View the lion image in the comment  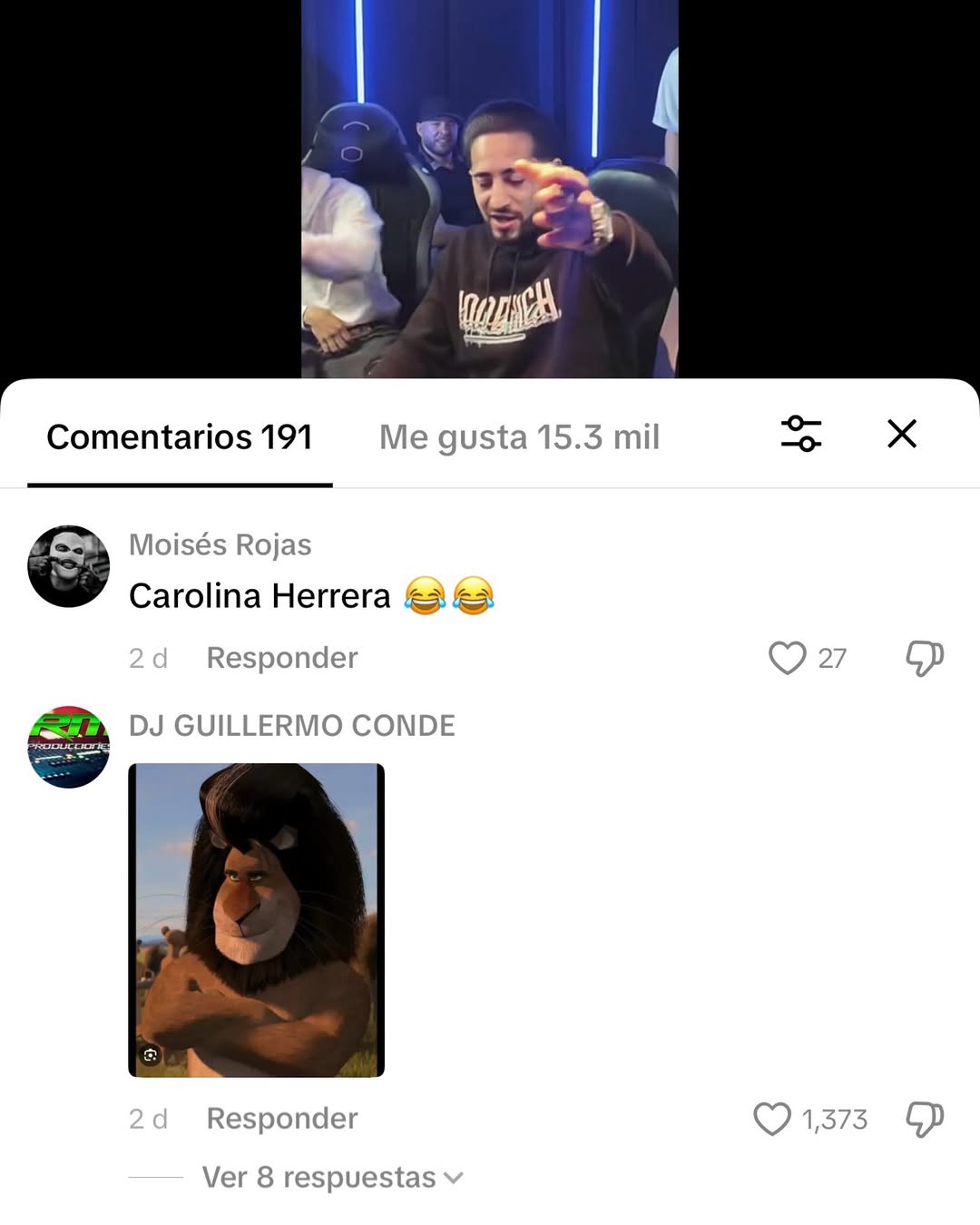coord(256,920)
